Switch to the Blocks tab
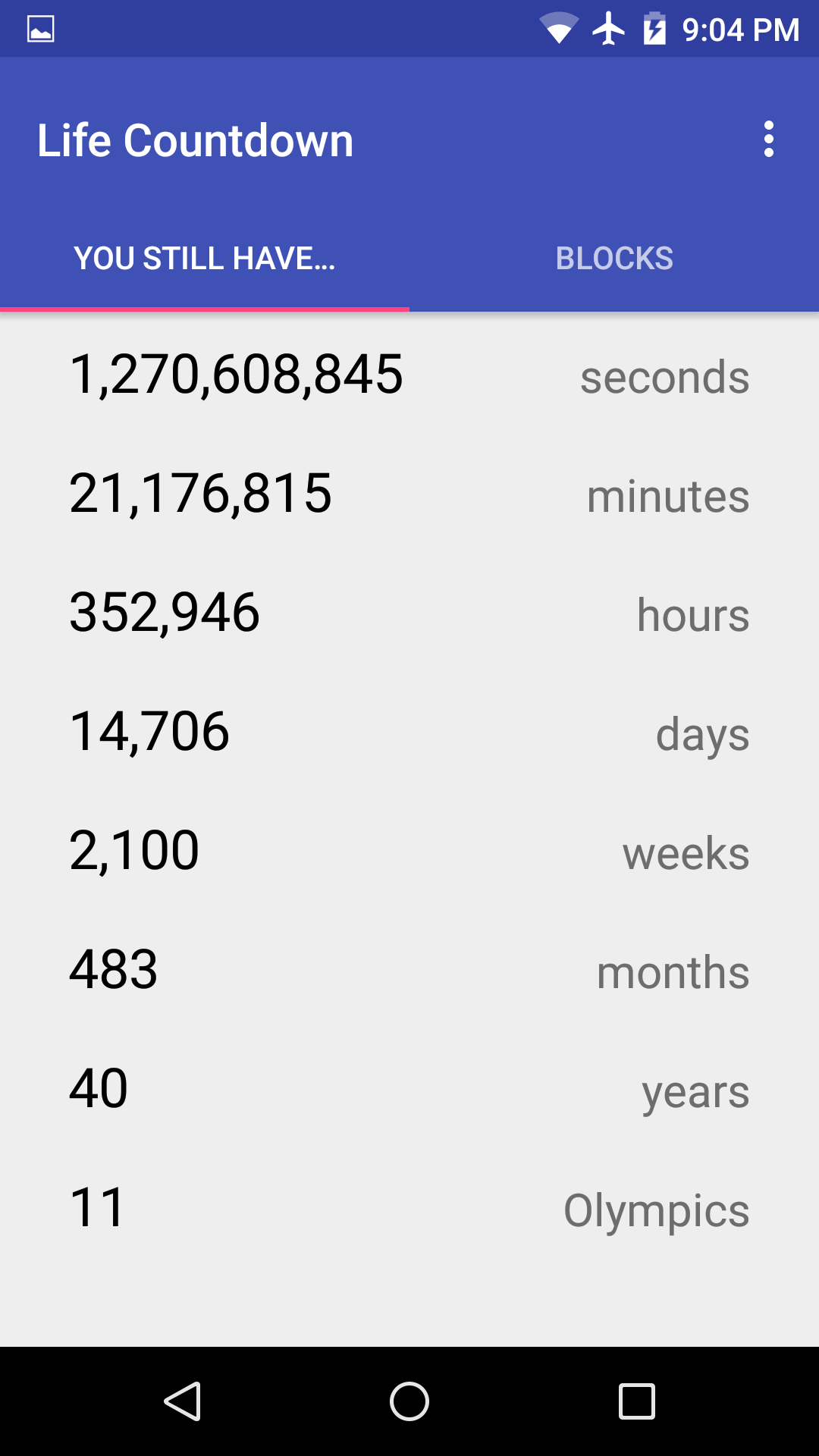 (x=614, y=259)
